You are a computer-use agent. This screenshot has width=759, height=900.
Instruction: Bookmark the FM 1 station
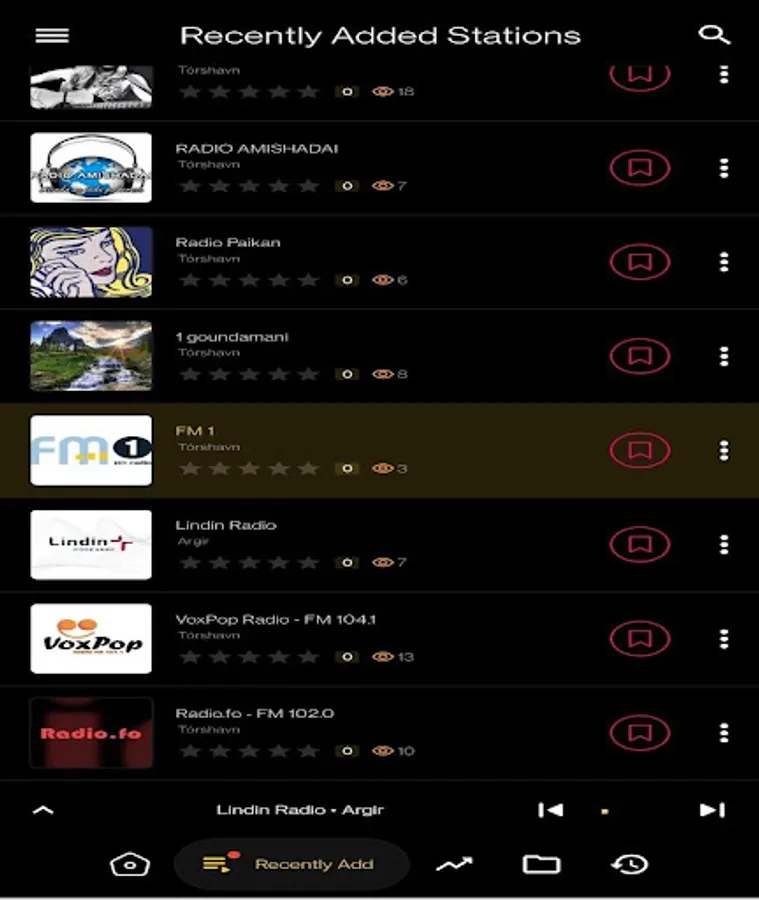coord(640,451)
